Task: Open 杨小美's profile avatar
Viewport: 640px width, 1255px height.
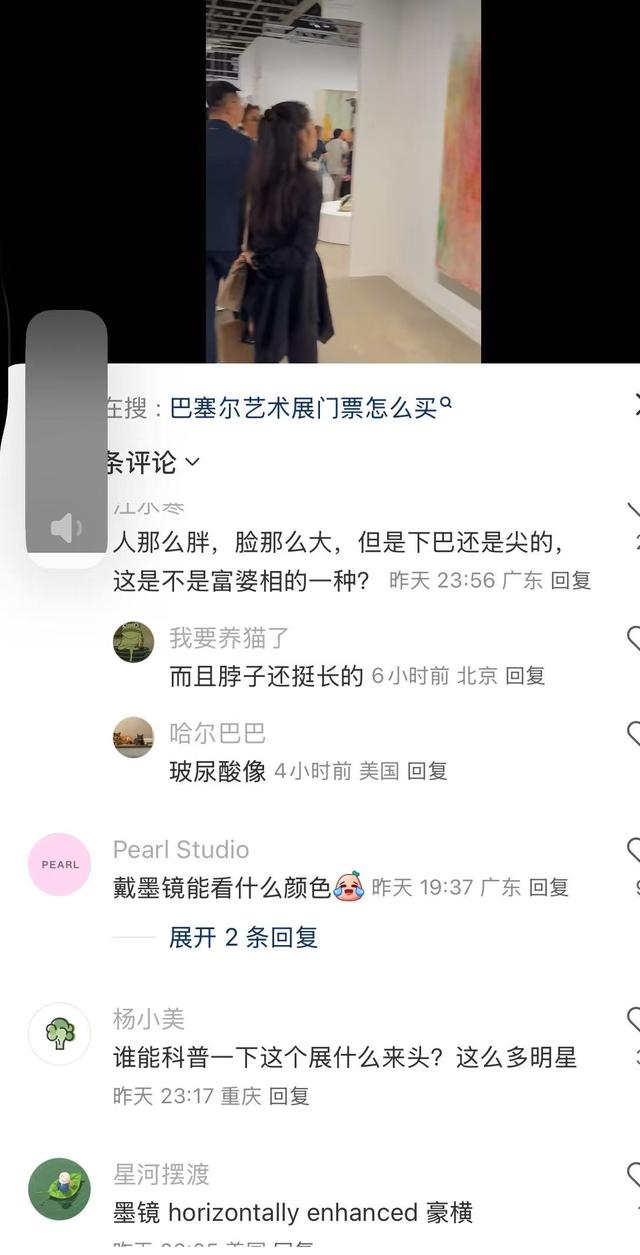Action: (x=60, y=1033)
